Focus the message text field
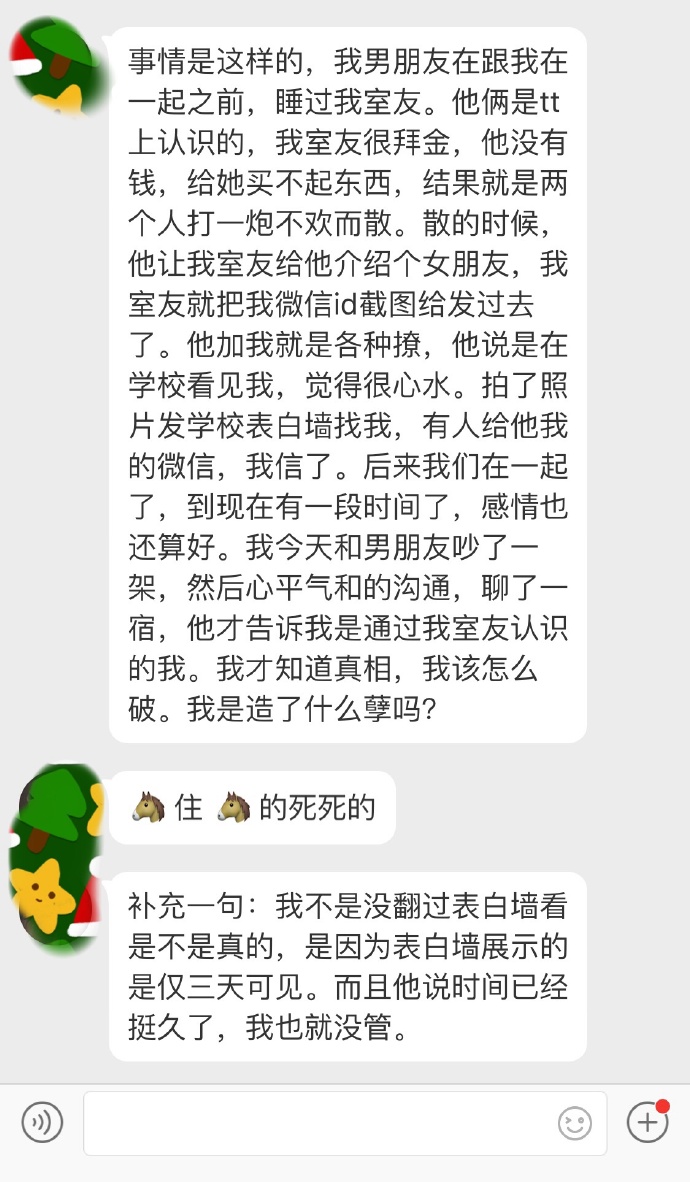This screenshot has width=690, height=1182. coord(320,1122)
